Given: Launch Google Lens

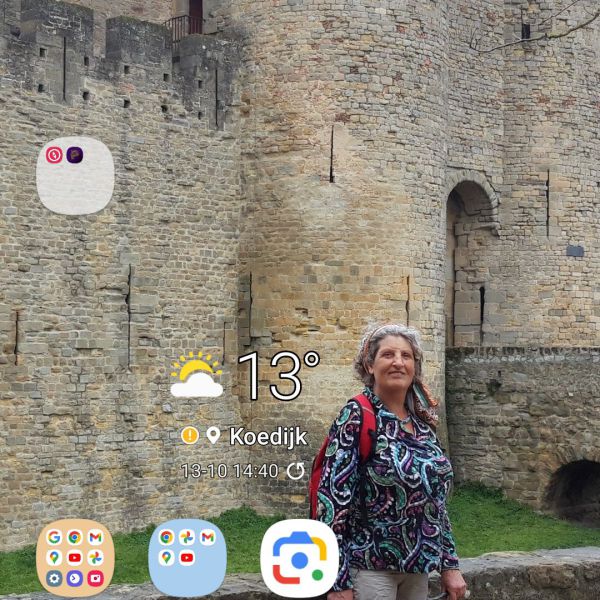Looking at the screenshot, I should pos(299,558).
